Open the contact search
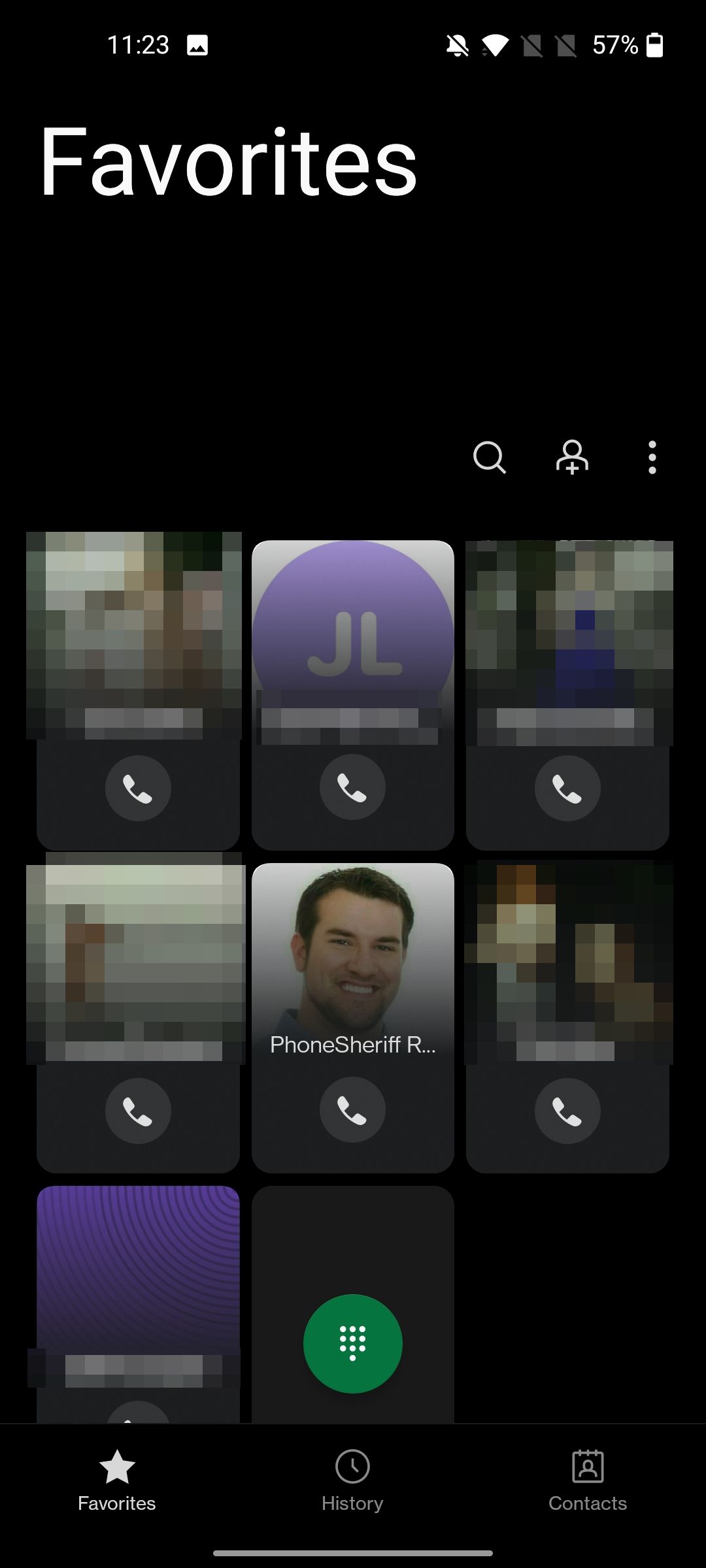This screenshot has width=706, height=1568. 489,457
